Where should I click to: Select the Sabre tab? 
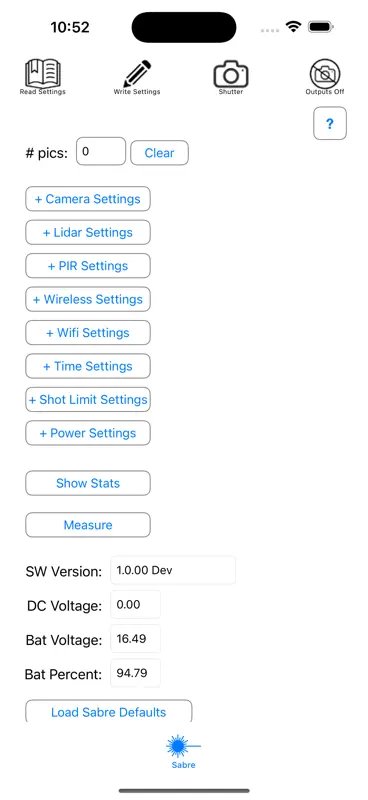click(x=184, y=752)
